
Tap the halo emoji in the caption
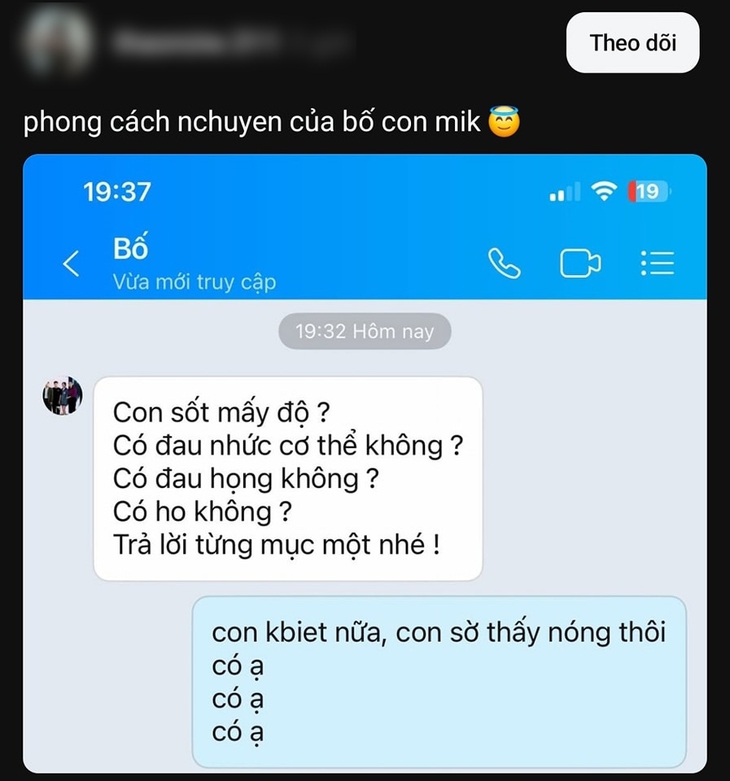coord(503,122)
